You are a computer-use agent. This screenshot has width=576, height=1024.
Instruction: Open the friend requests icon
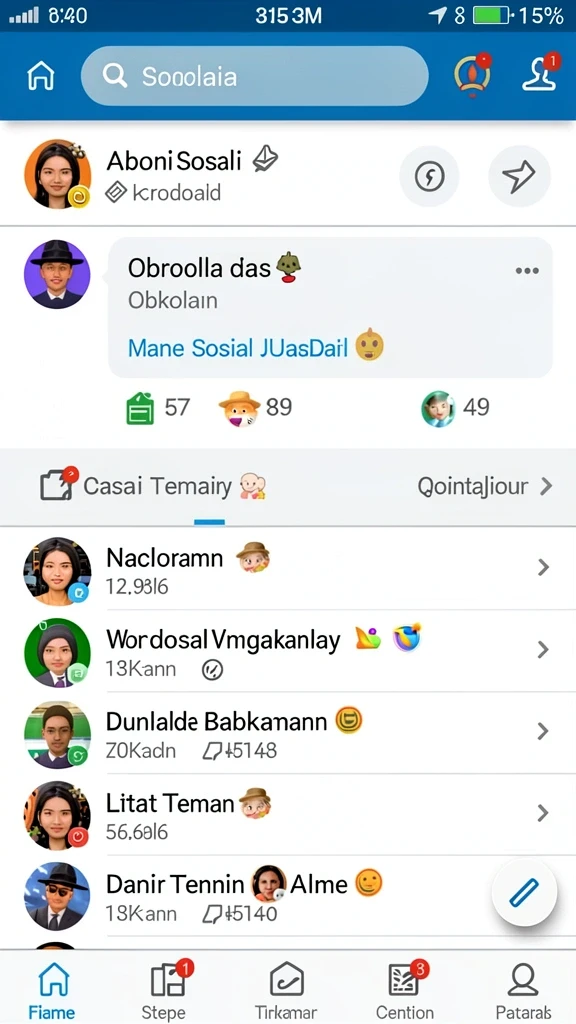tap(541, 74)
